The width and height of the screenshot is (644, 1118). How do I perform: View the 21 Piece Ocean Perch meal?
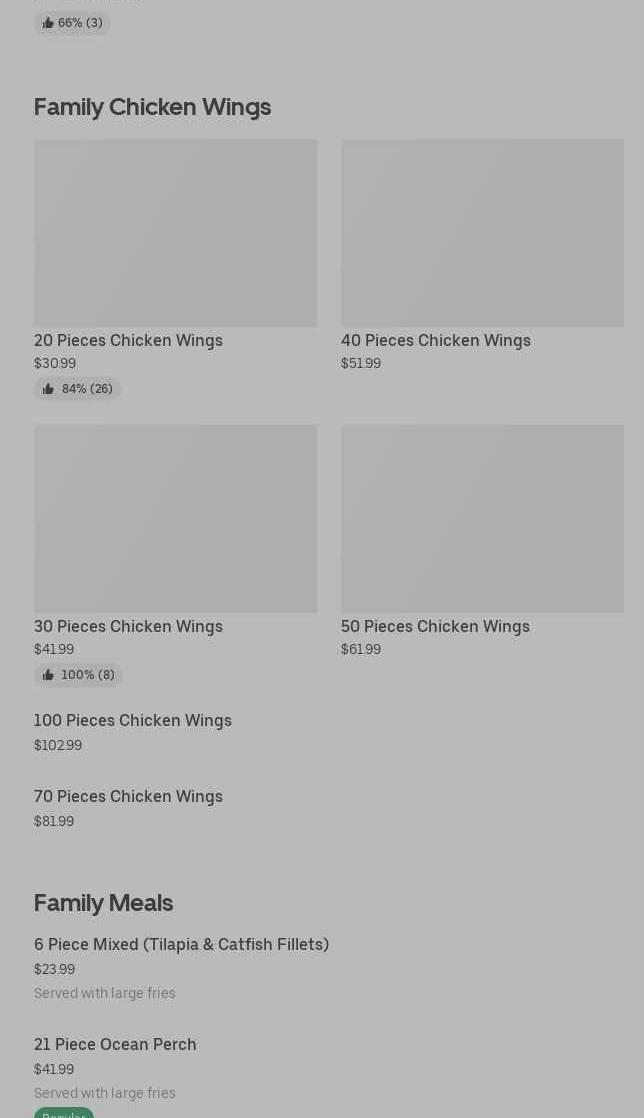[115, 1045]
